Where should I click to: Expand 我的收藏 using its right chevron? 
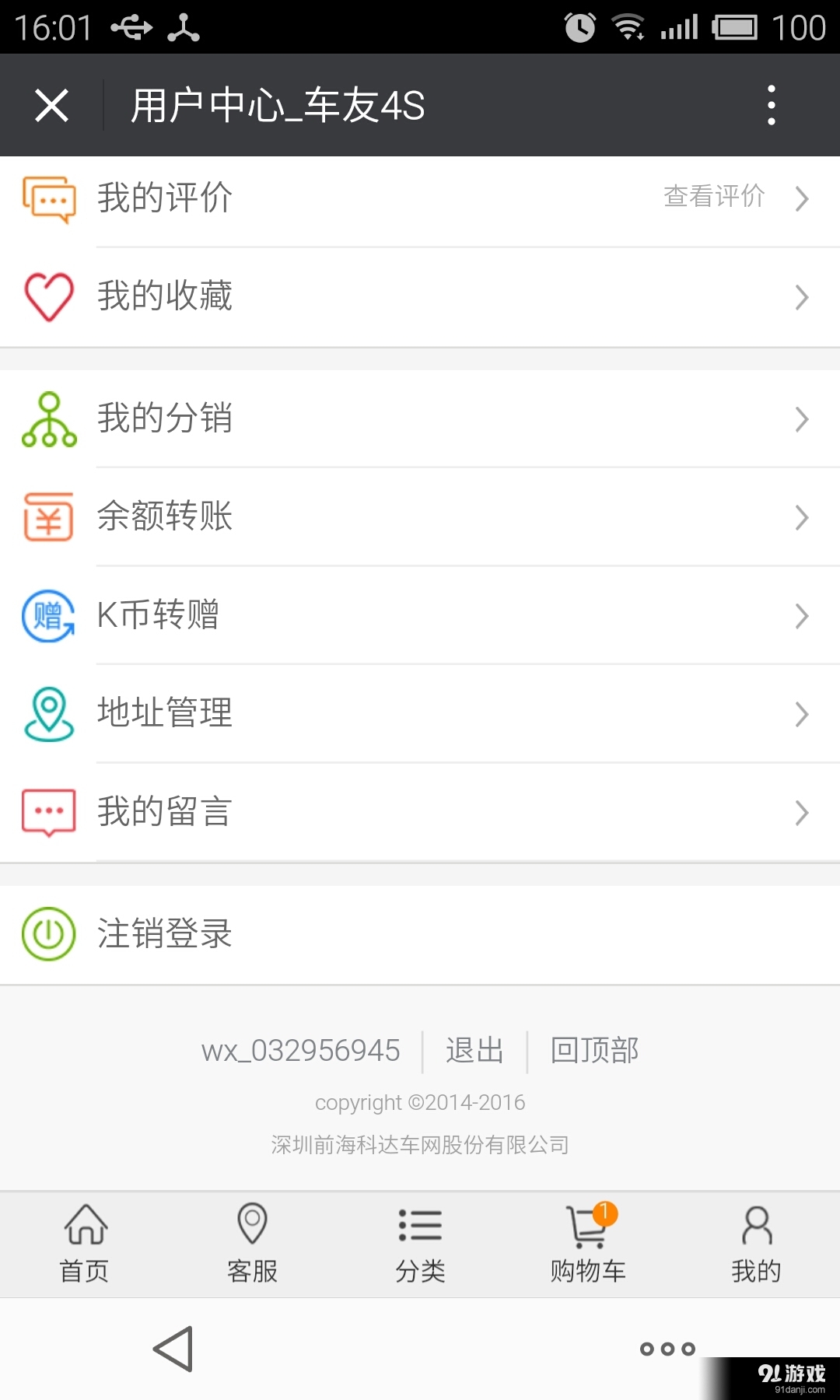803,296
